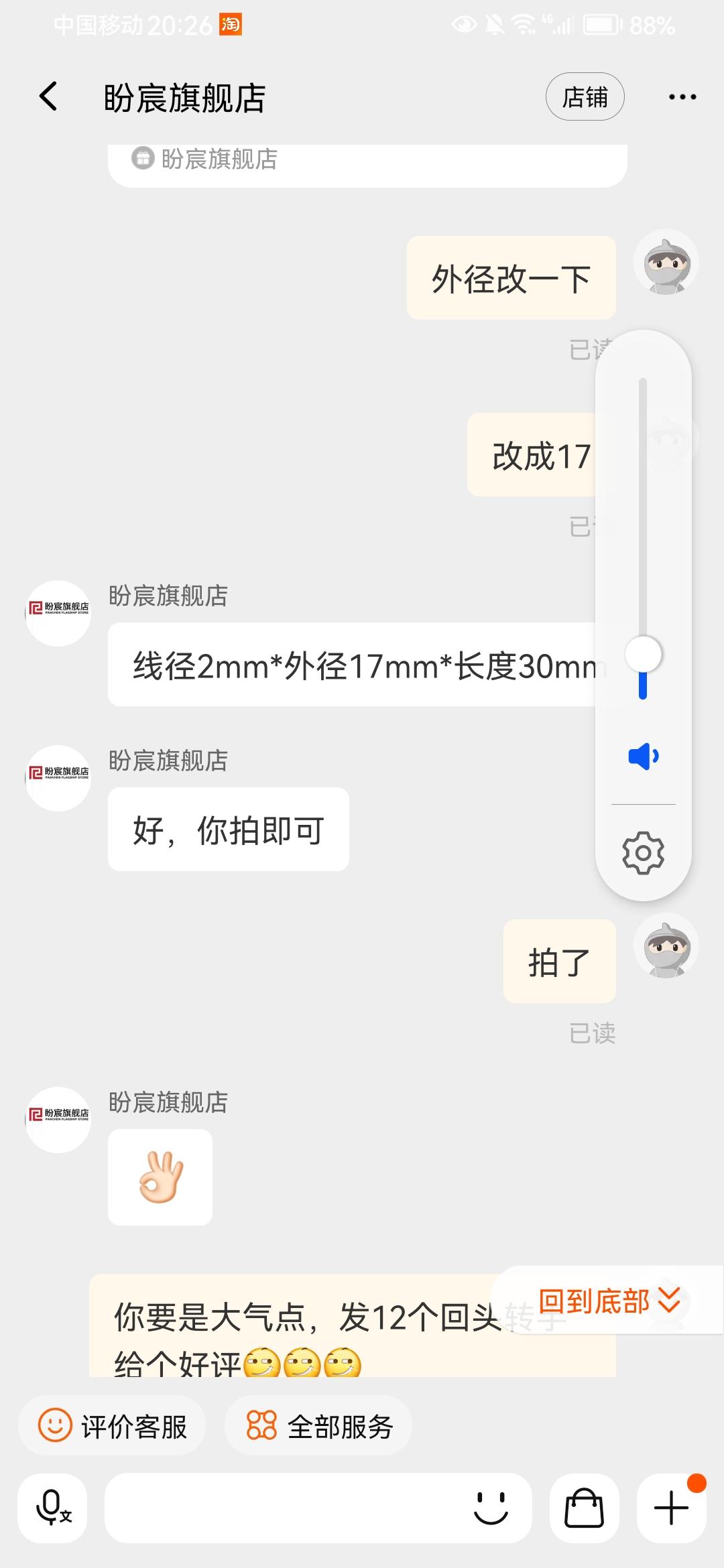Expand more options with plus icon

tap(671, 1508)
